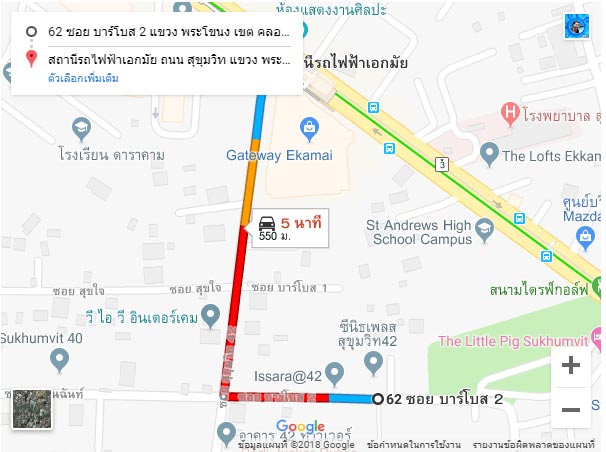The height and width of the screenshot is (452, 606).
Task: Open the account profile avatar
Action: 577,26
